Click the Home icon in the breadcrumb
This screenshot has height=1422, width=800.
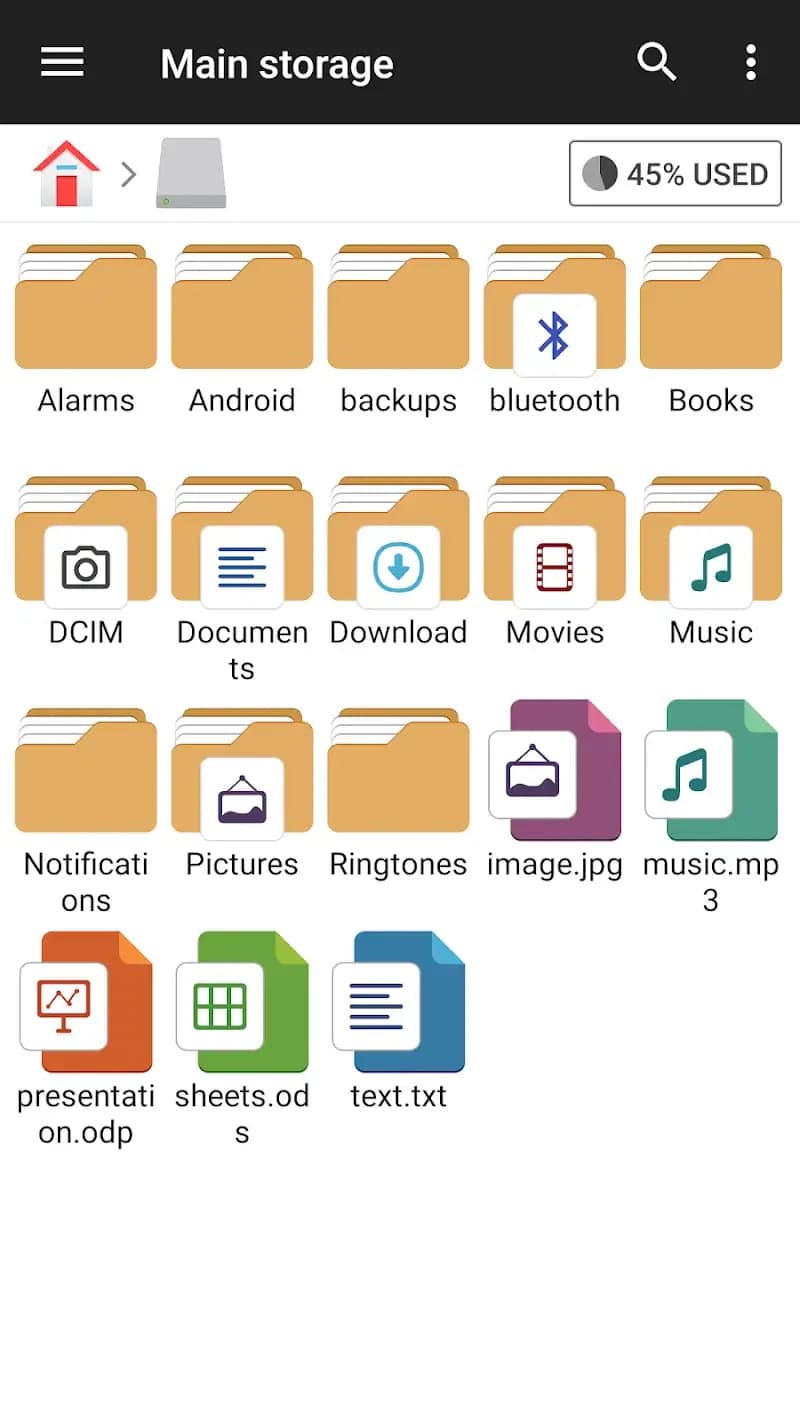pos(66,172)
